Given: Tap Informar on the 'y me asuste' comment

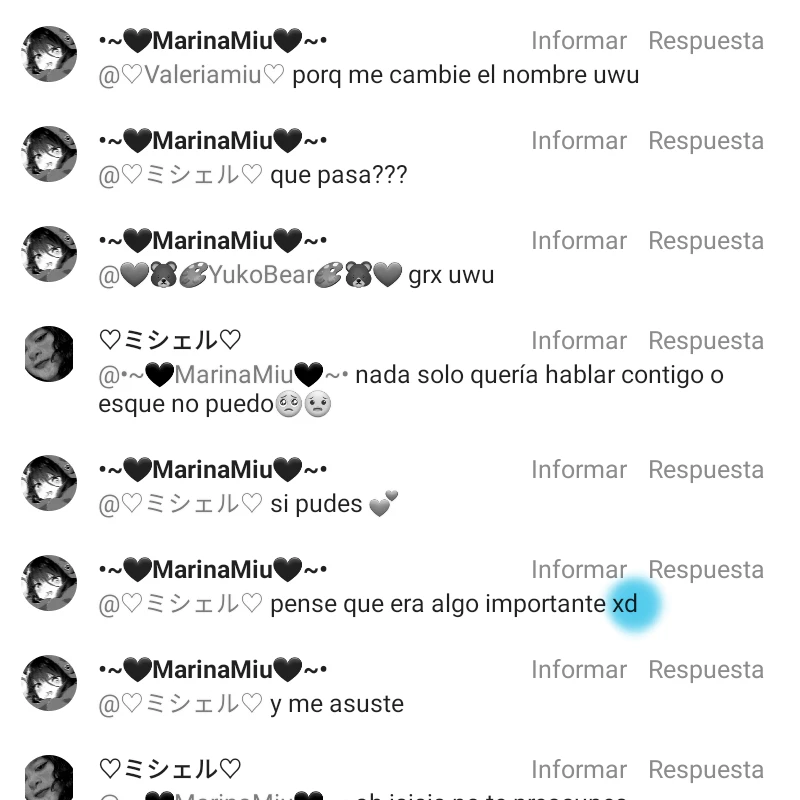Looking at the screenshot, I should coord(579,670).
